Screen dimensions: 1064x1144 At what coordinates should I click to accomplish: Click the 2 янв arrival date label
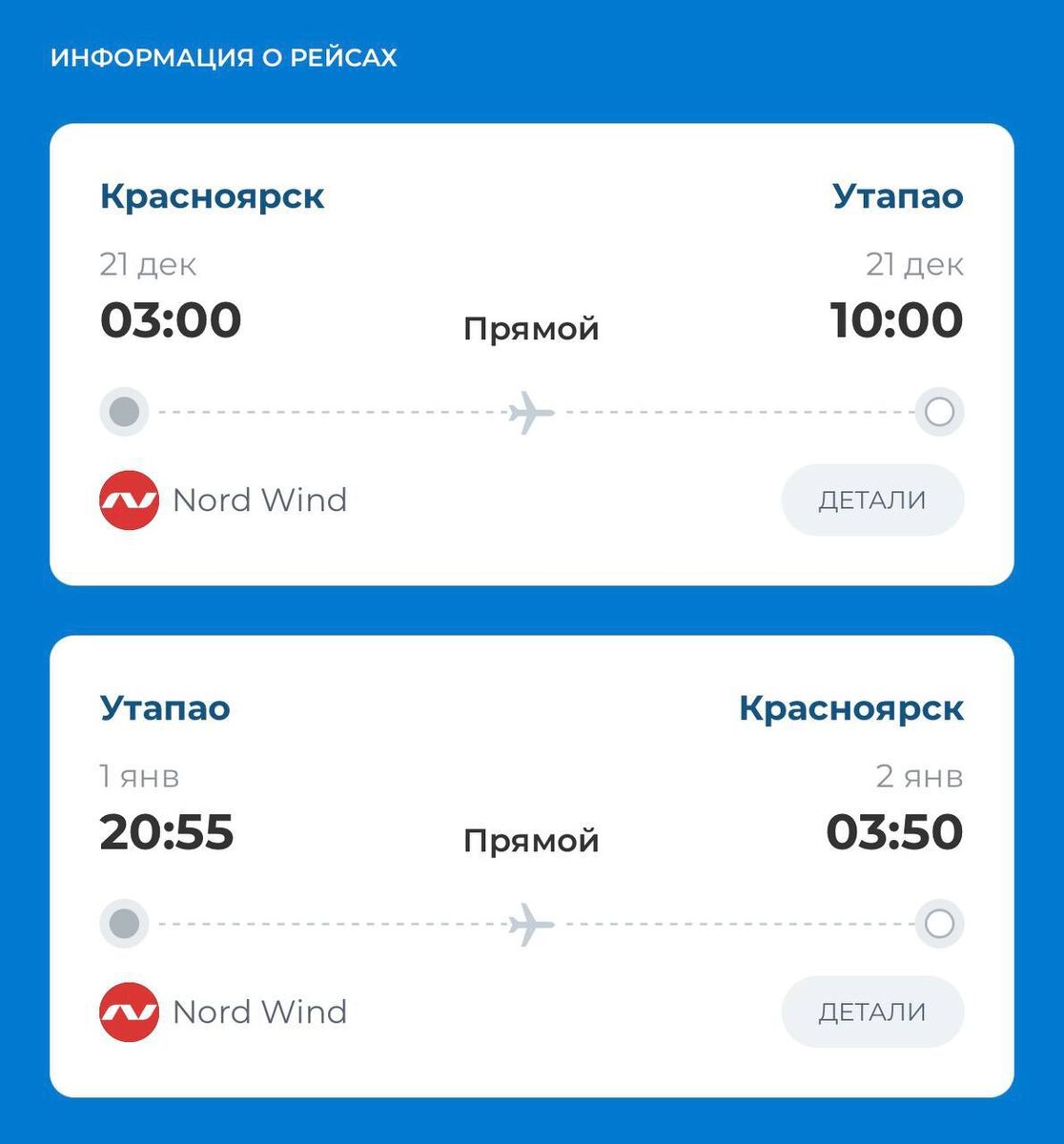tap(918, 776)
